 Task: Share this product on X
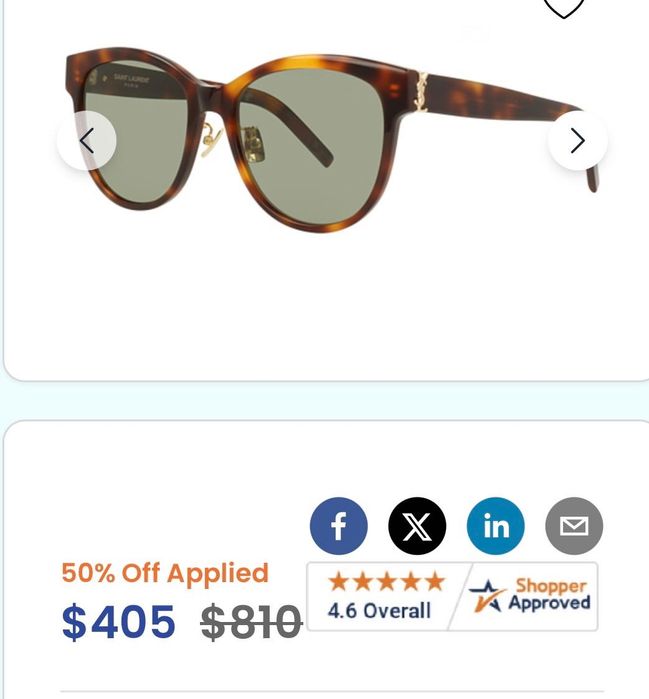tap(417, 526)
